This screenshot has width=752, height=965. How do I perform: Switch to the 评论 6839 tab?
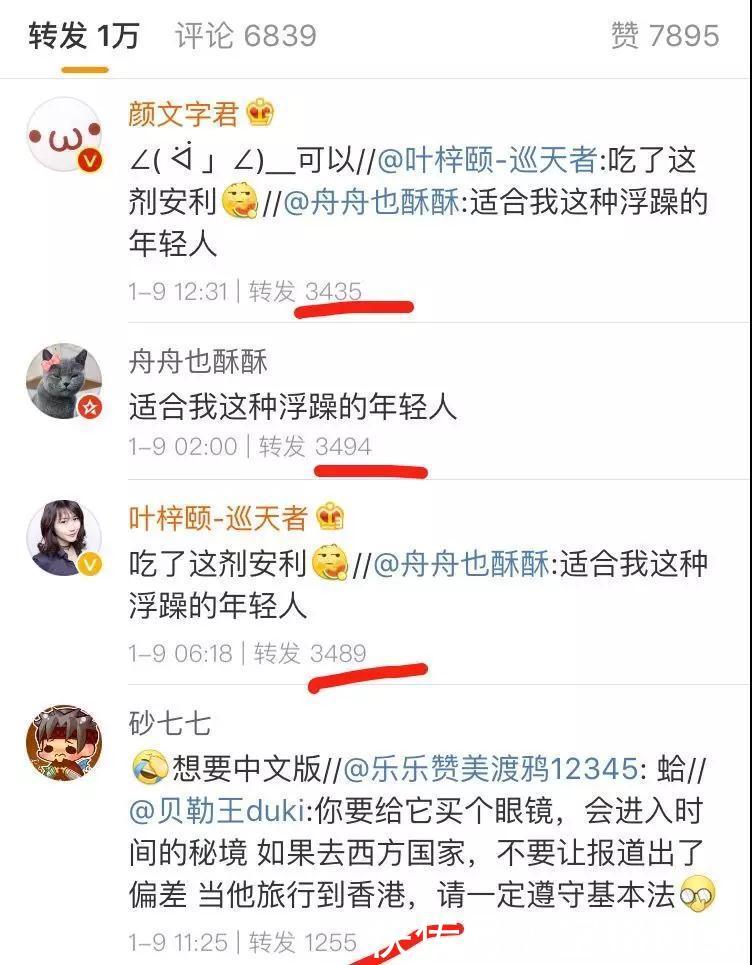coord(245,37)
